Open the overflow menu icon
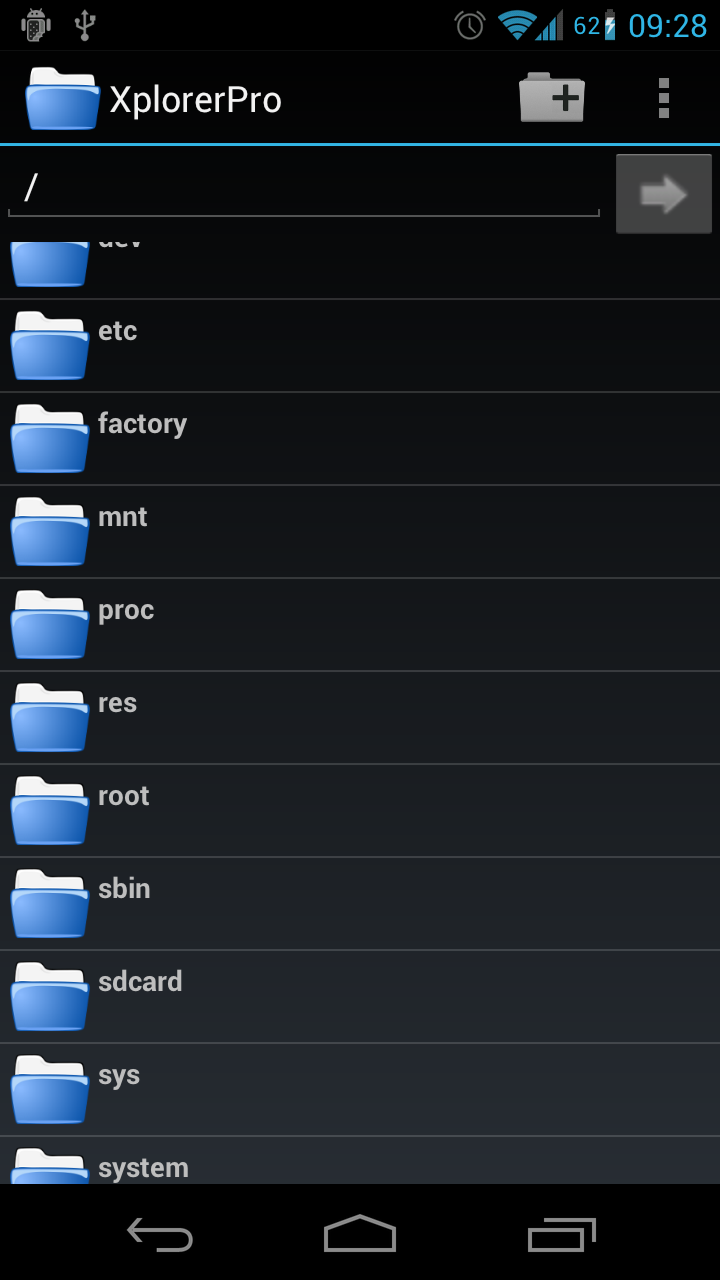Viewport: 720px width, 1280px height. tap(662, 97)
